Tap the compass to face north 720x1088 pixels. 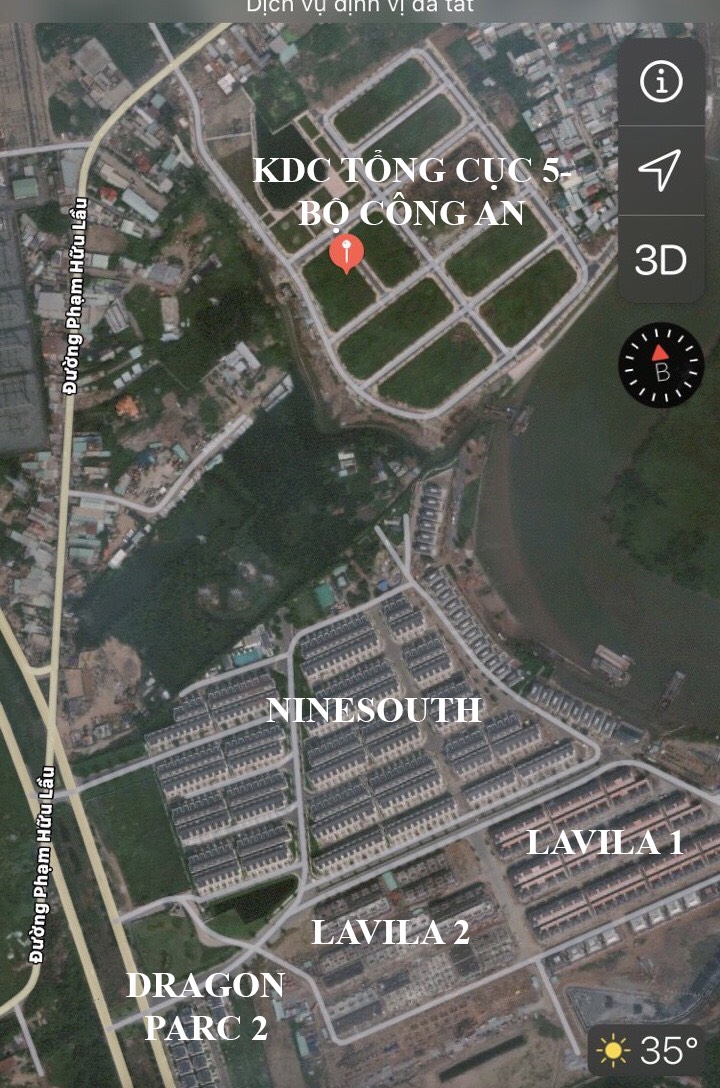coord(661,365)
